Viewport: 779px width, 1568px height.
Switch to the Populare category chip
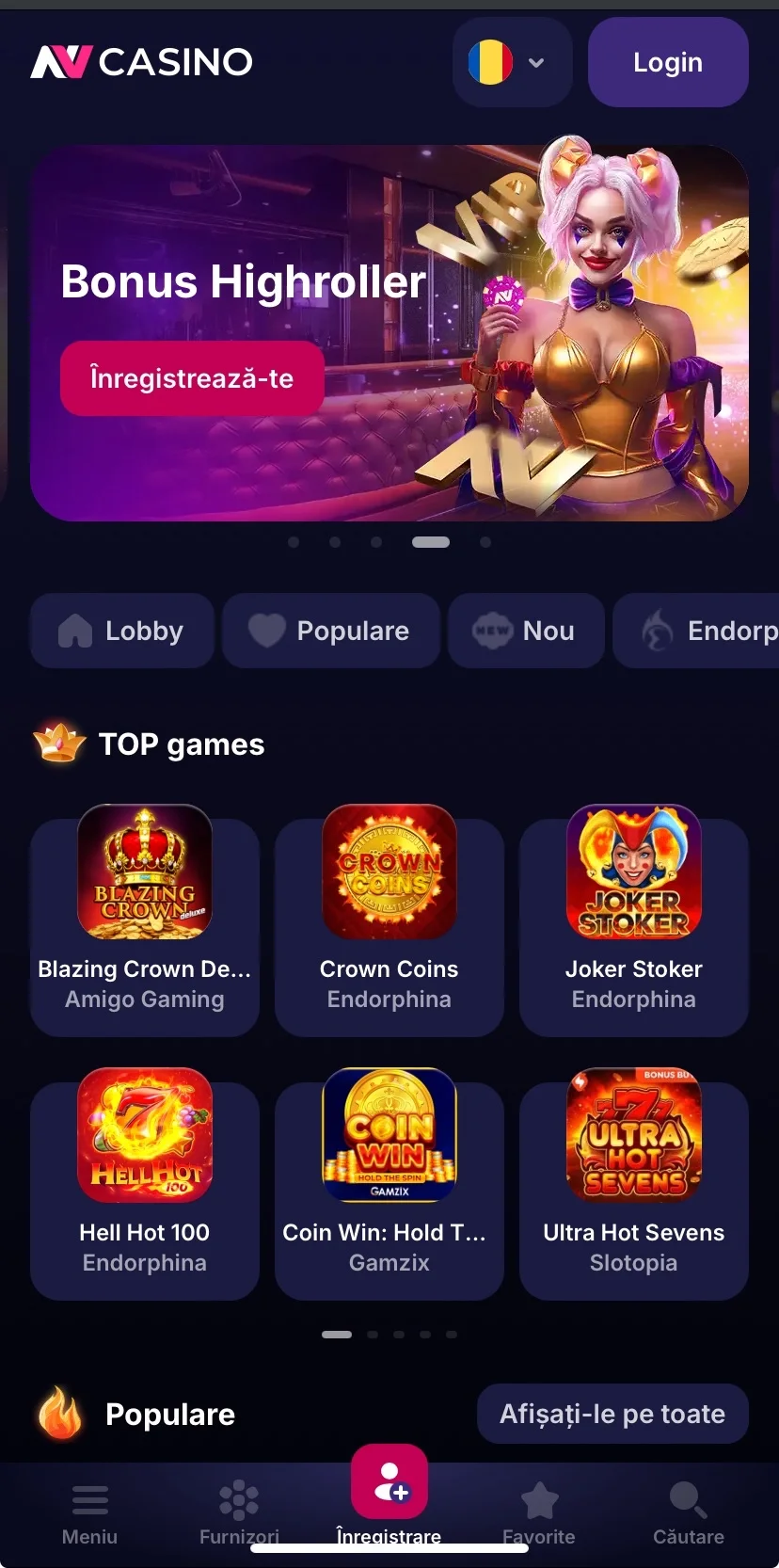(x=331, y=631)
